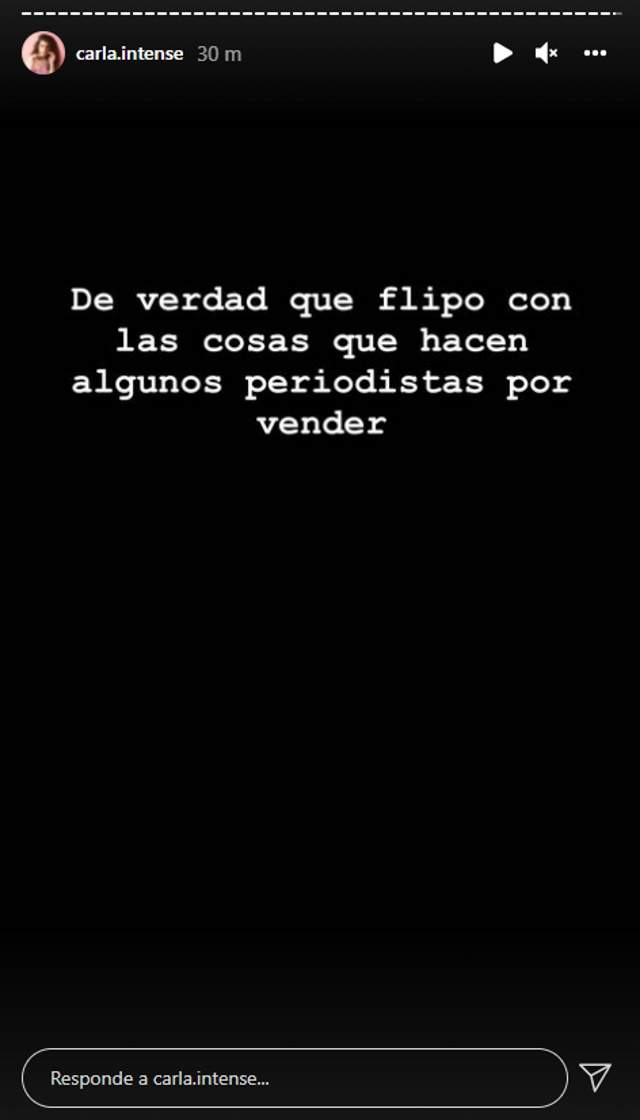The width and height of the screenshot is (640, 1120).
Task: Open the three-dot options menu
Action: (x=595, y=53)
